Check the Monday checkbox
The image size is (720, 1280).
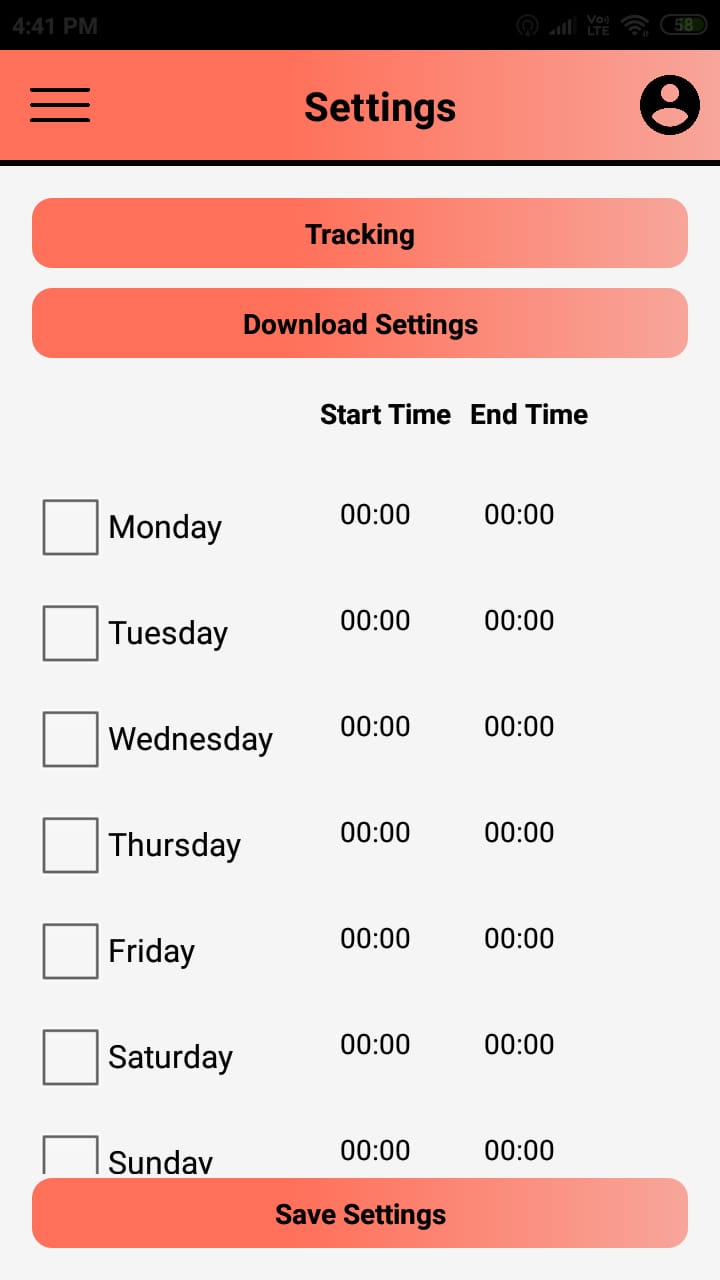[x=70, y=527]
